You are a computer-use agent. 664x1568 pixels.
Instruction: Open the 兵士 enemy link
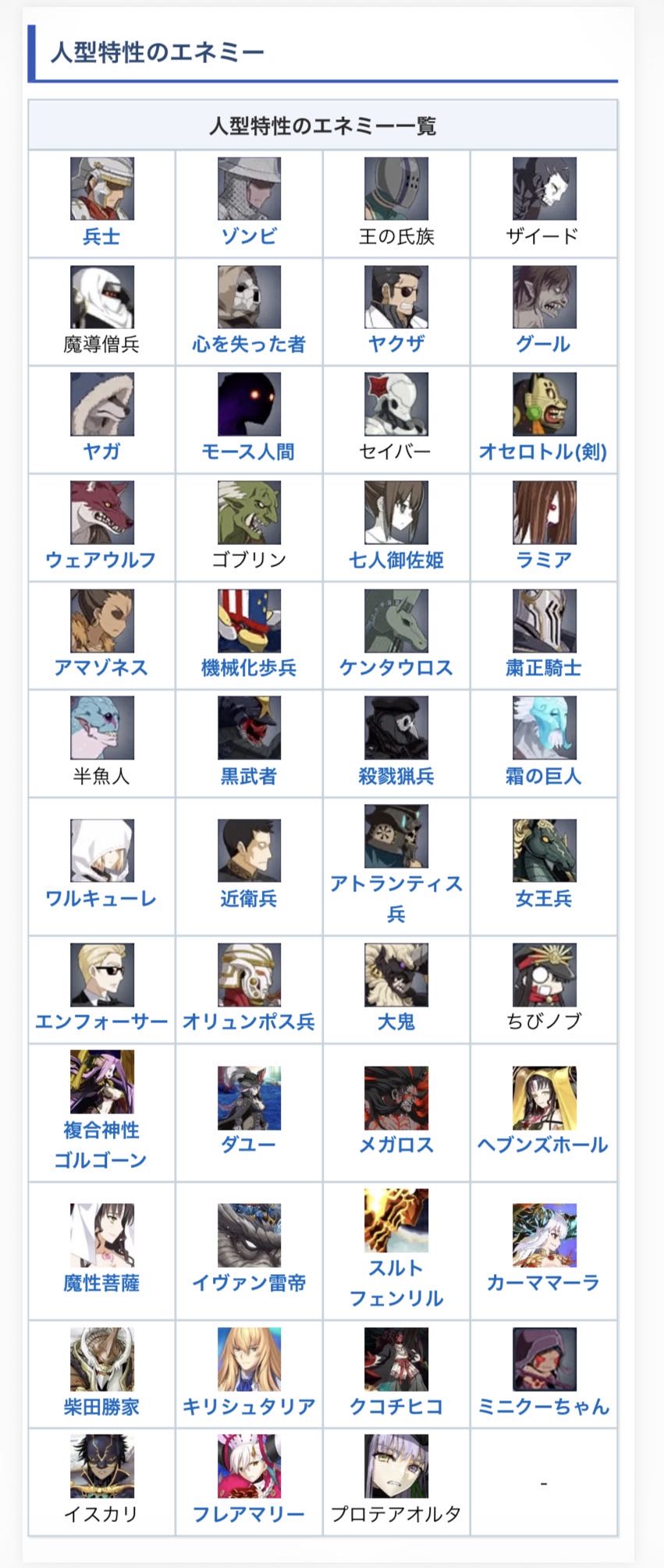point(101,236)
